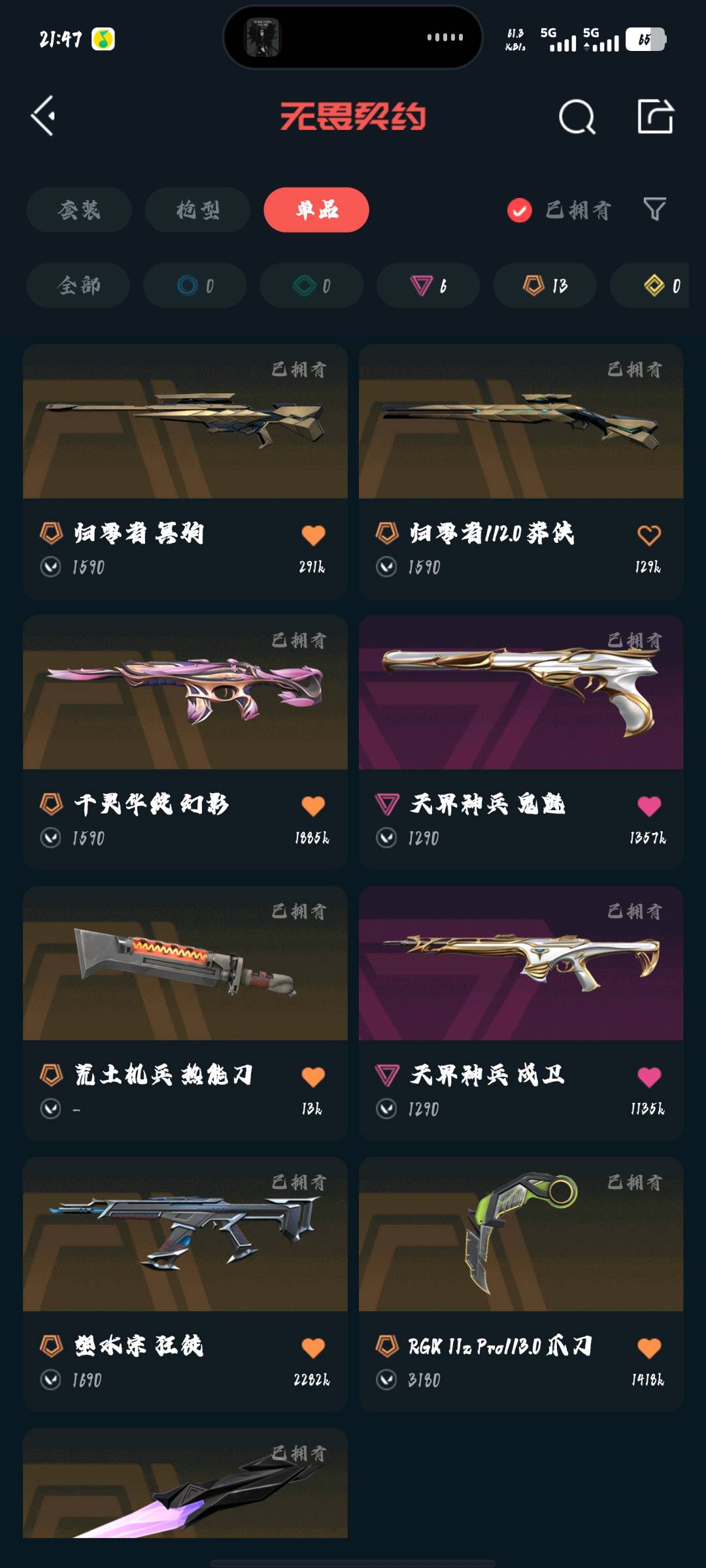
Task: Switch to the 枪型 tab
Action: point(197,210)
